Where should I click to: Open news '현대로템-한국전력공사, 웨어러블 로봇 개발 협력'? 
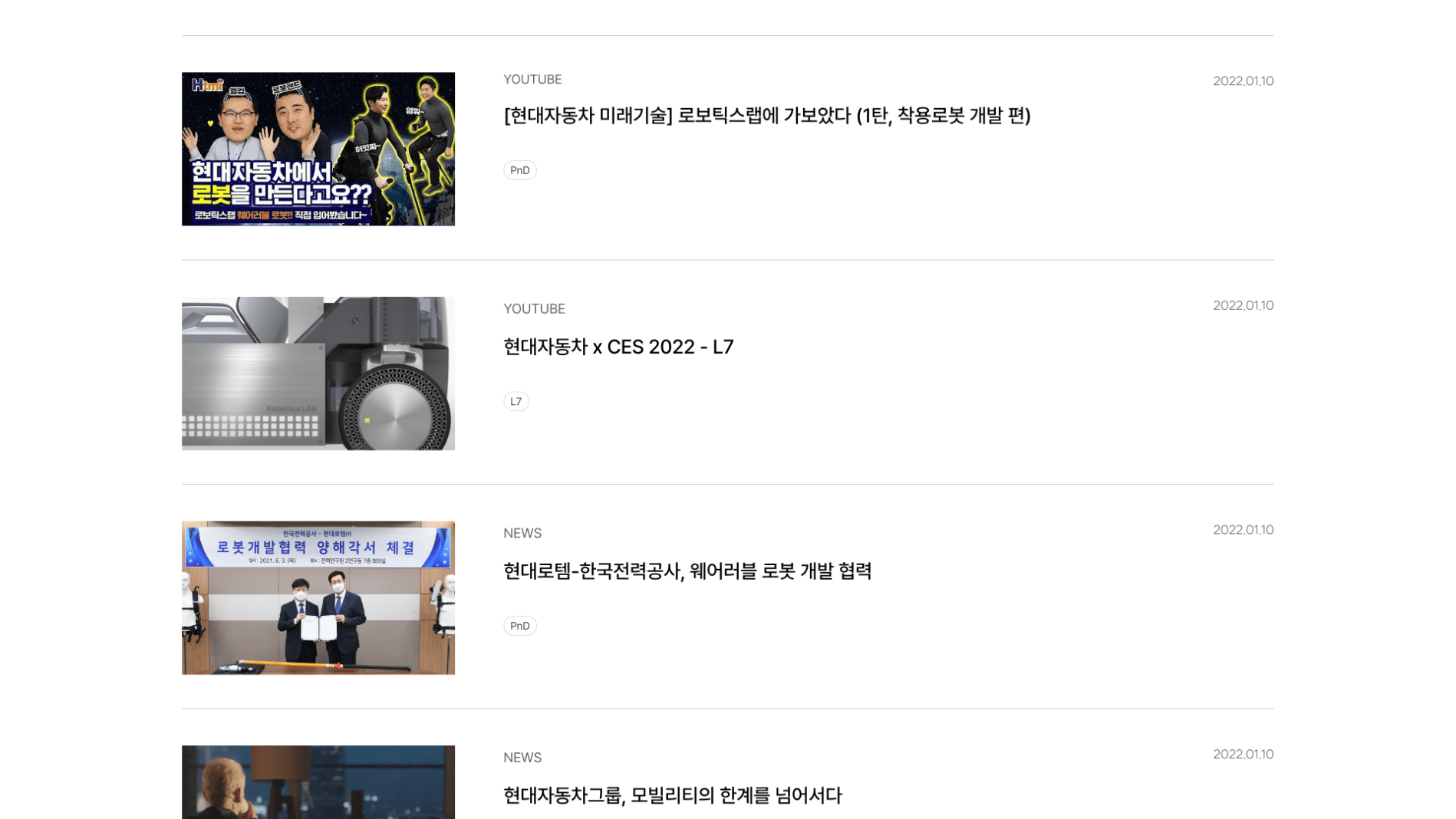coord(687,571)
